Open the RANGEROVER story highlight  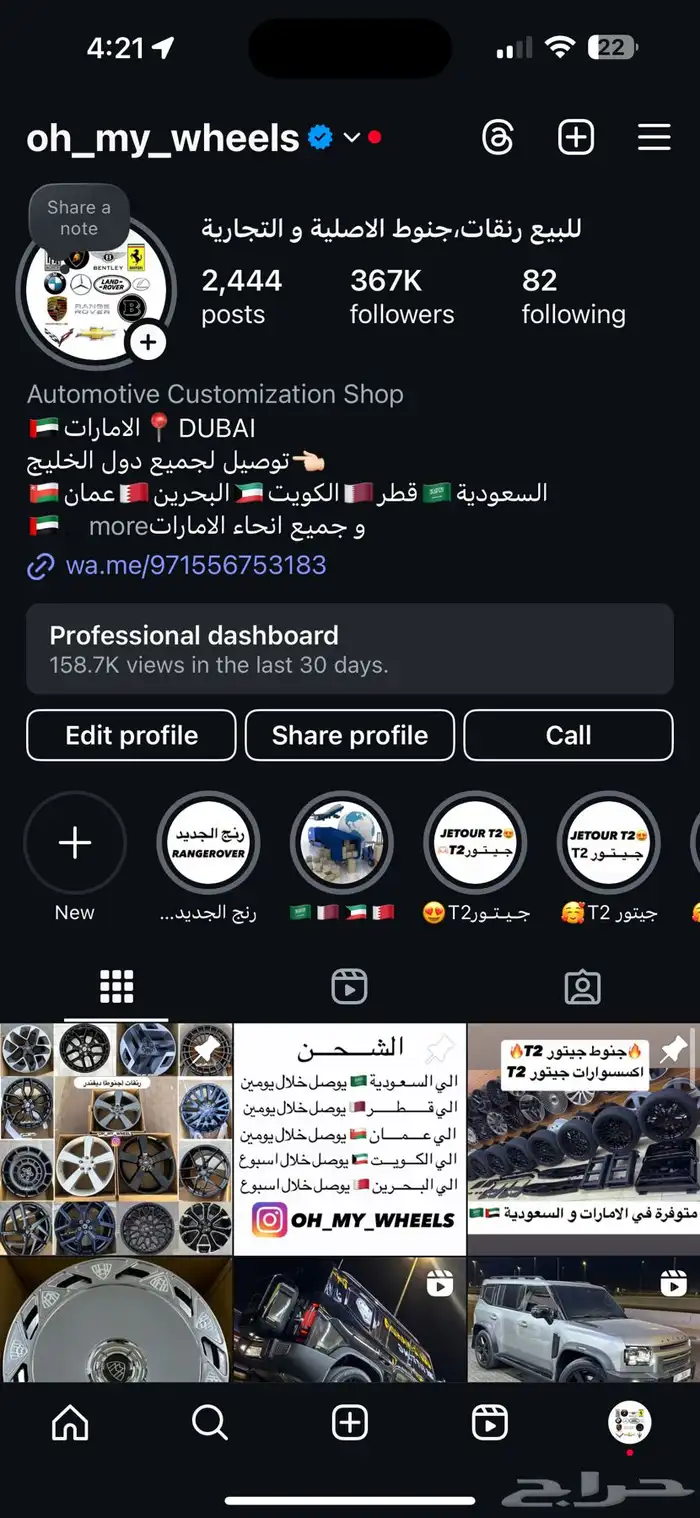coord(208,844)
